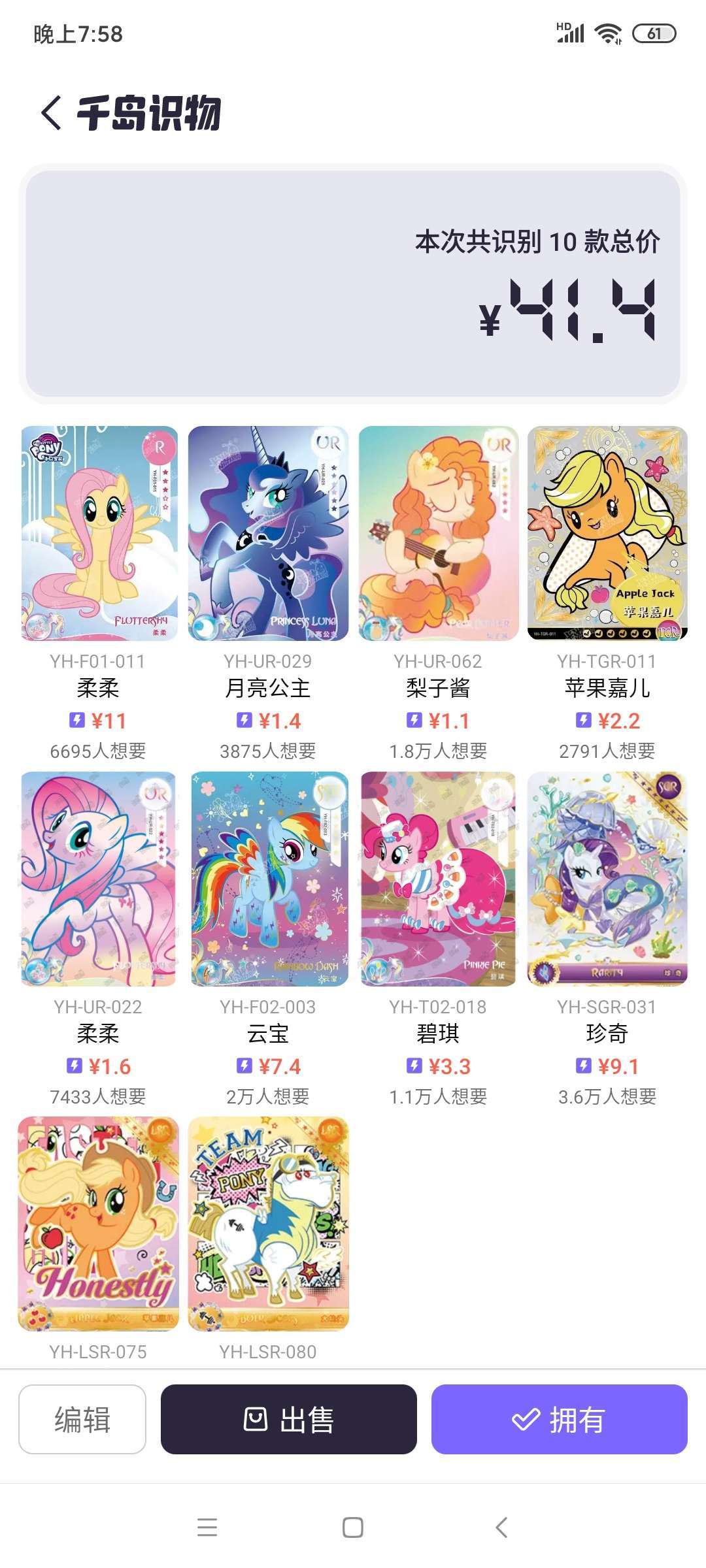Open the YH-LSR-075 card
This screenshot has height=1568, width=706.
pyautogui.click(x=99, y=1224)
